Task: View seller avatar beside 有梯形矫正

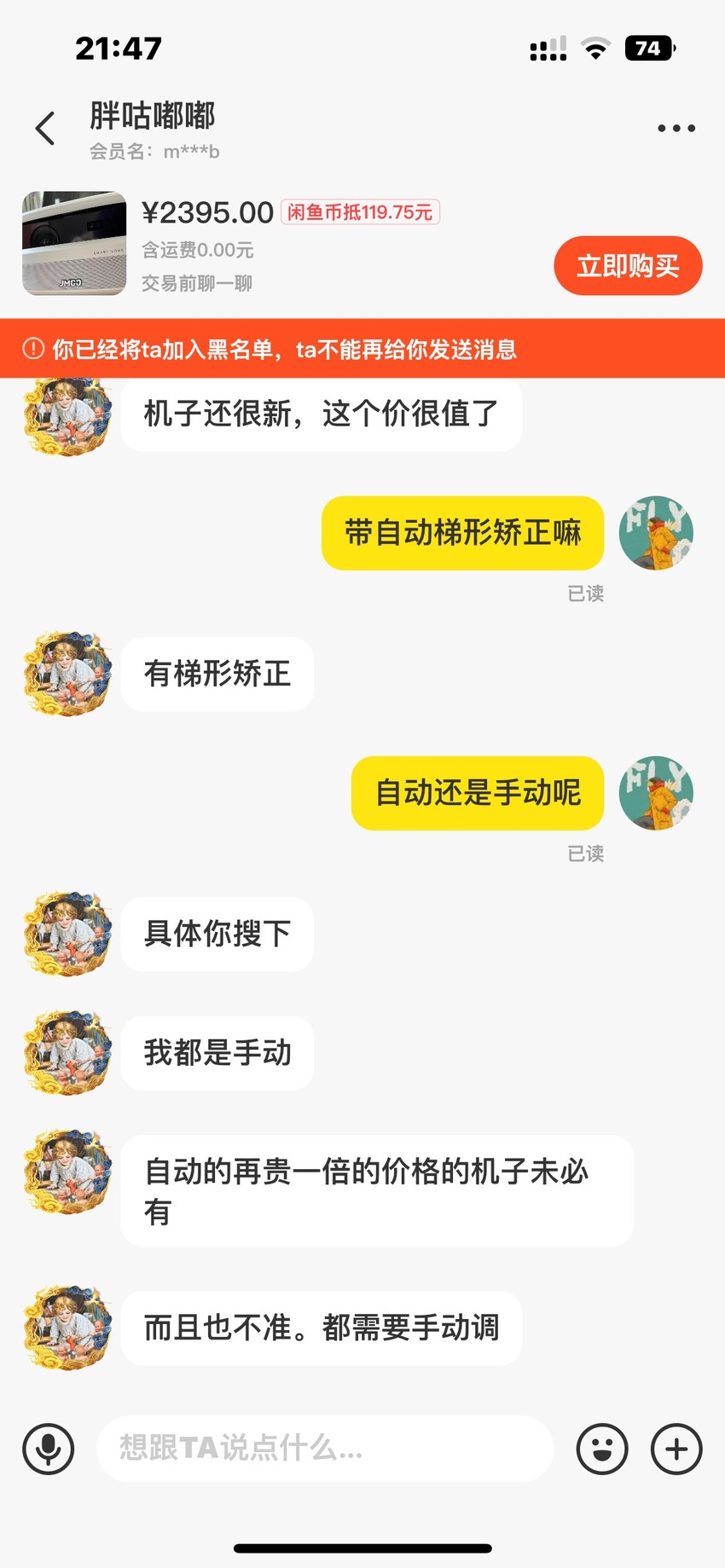Action: tap(68, 674)
